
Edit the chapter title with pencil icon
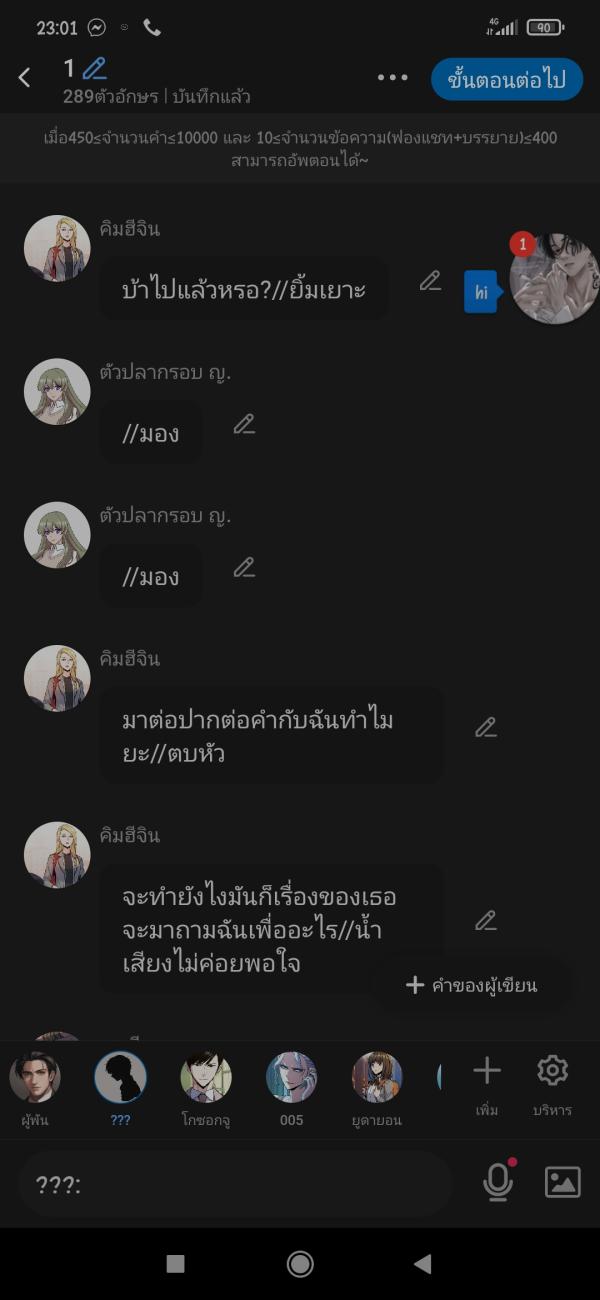[95, 69]
